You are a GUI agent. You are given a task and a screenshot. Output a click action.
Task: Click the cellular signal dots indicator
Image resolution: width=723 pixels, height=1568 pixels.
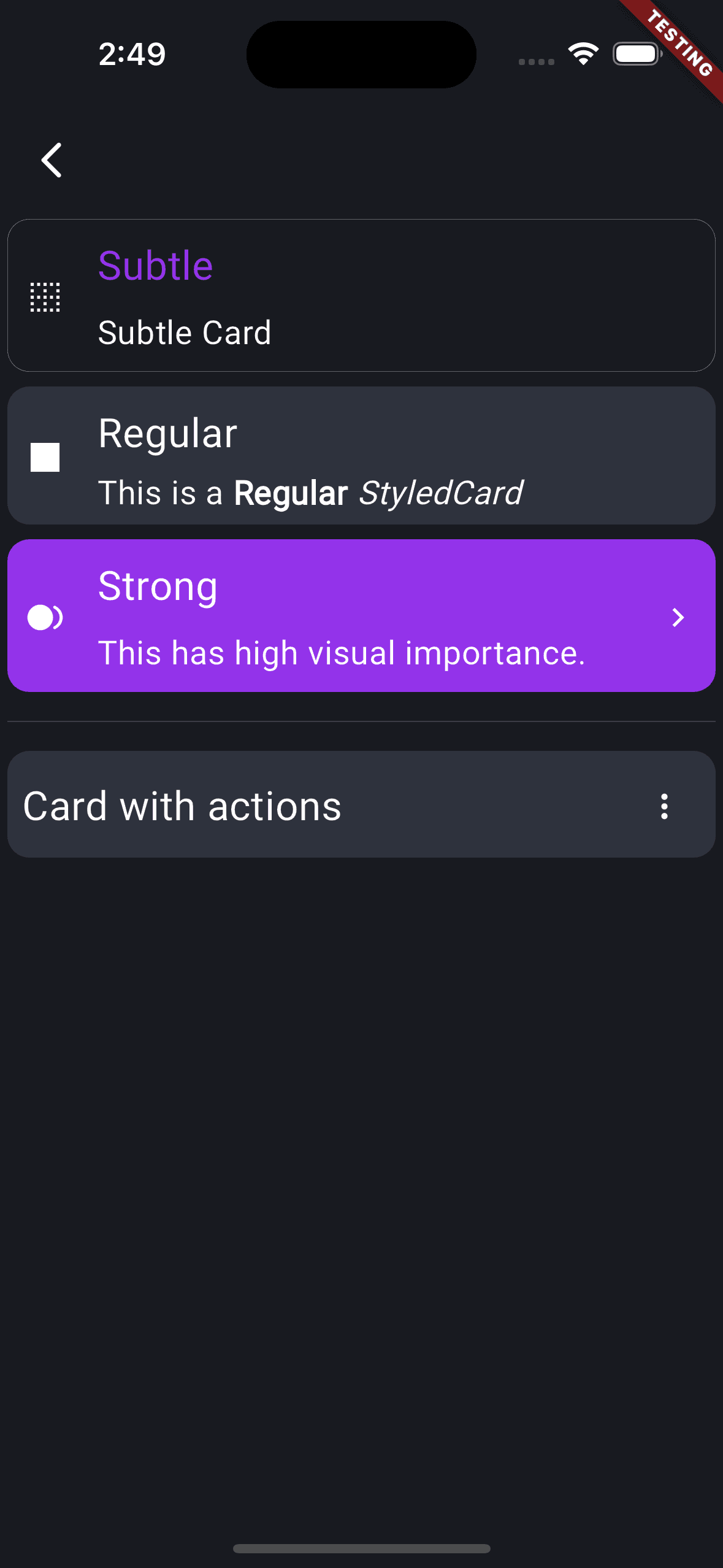click(535, 61)
